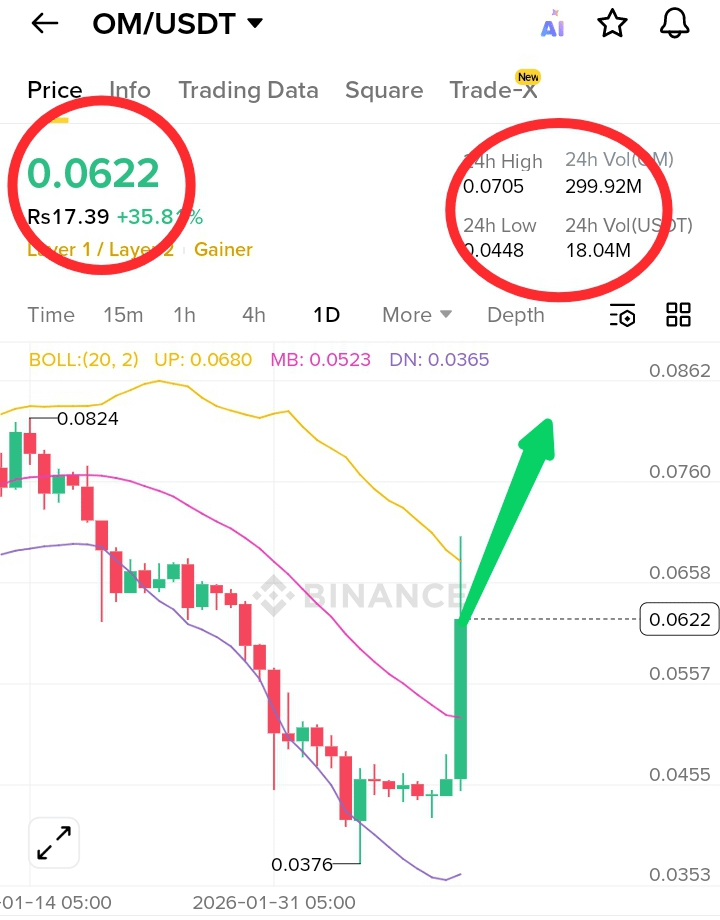The image size is (720, 920).
Task: Open the four-squares grid icon
Action: click(x=678, y=315)
